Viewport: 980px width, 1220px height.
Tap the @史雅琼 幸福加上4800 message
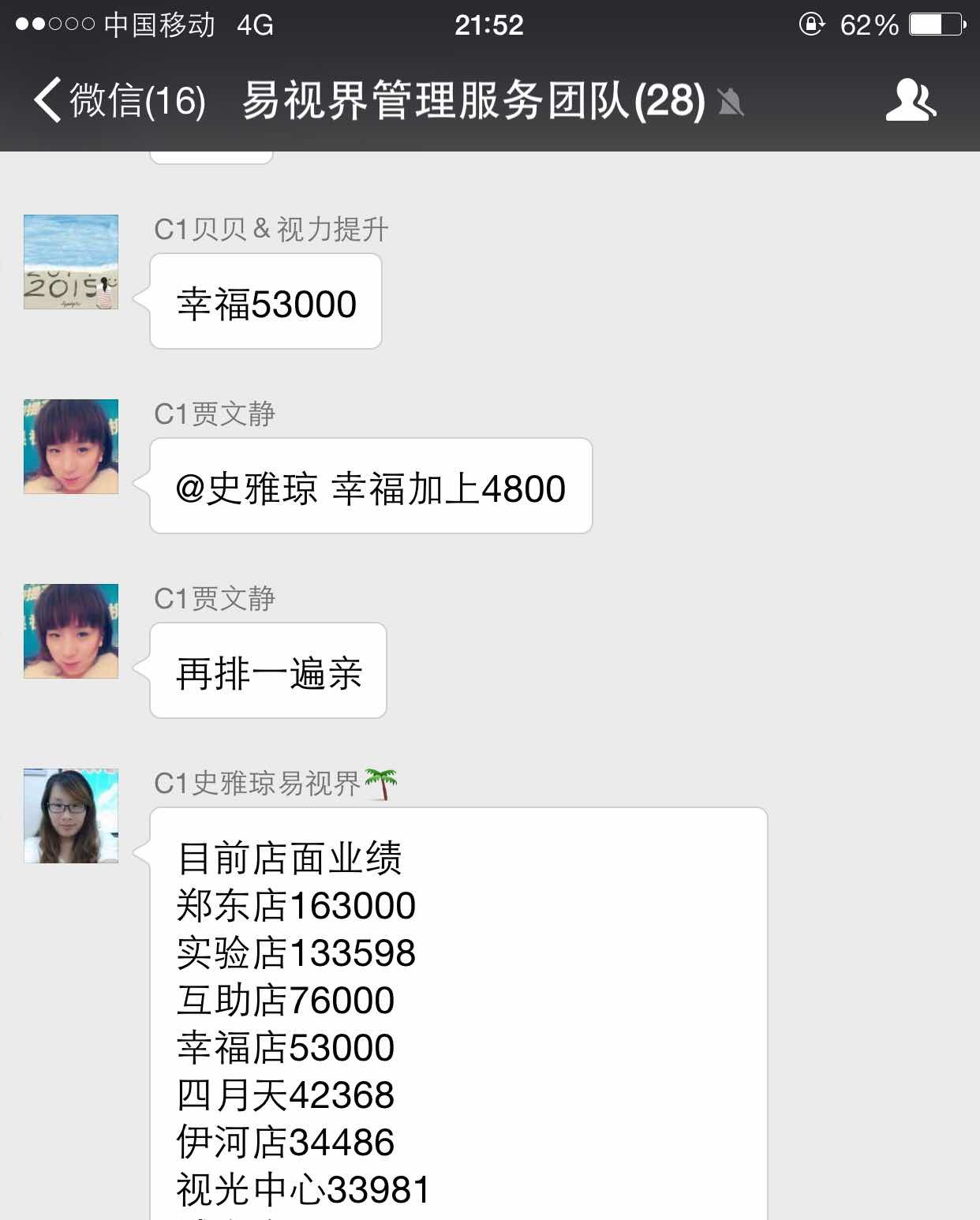tap(368, 487)
